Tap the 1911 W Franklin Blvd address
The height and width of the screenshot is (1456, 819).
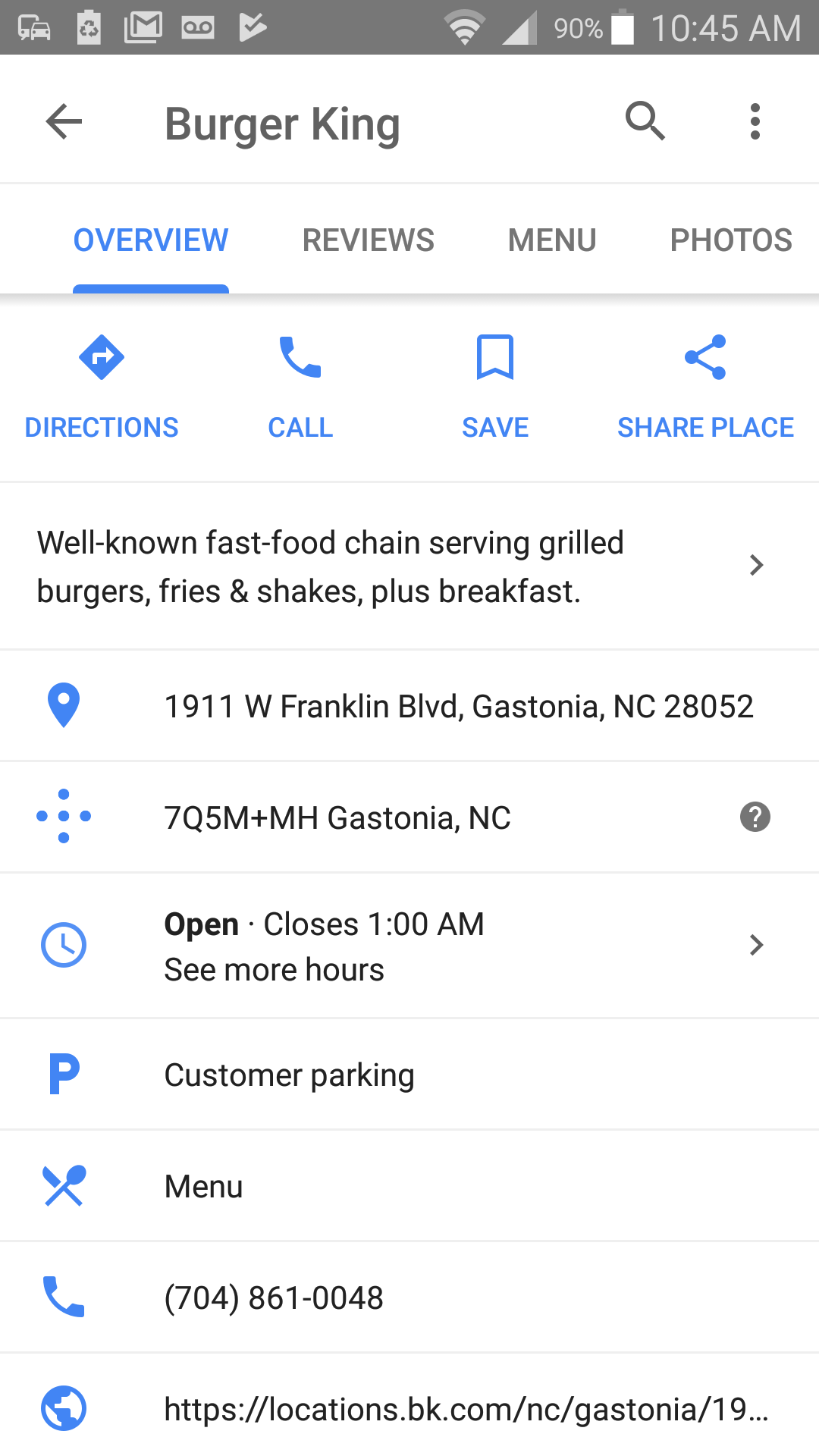point(458,706)
